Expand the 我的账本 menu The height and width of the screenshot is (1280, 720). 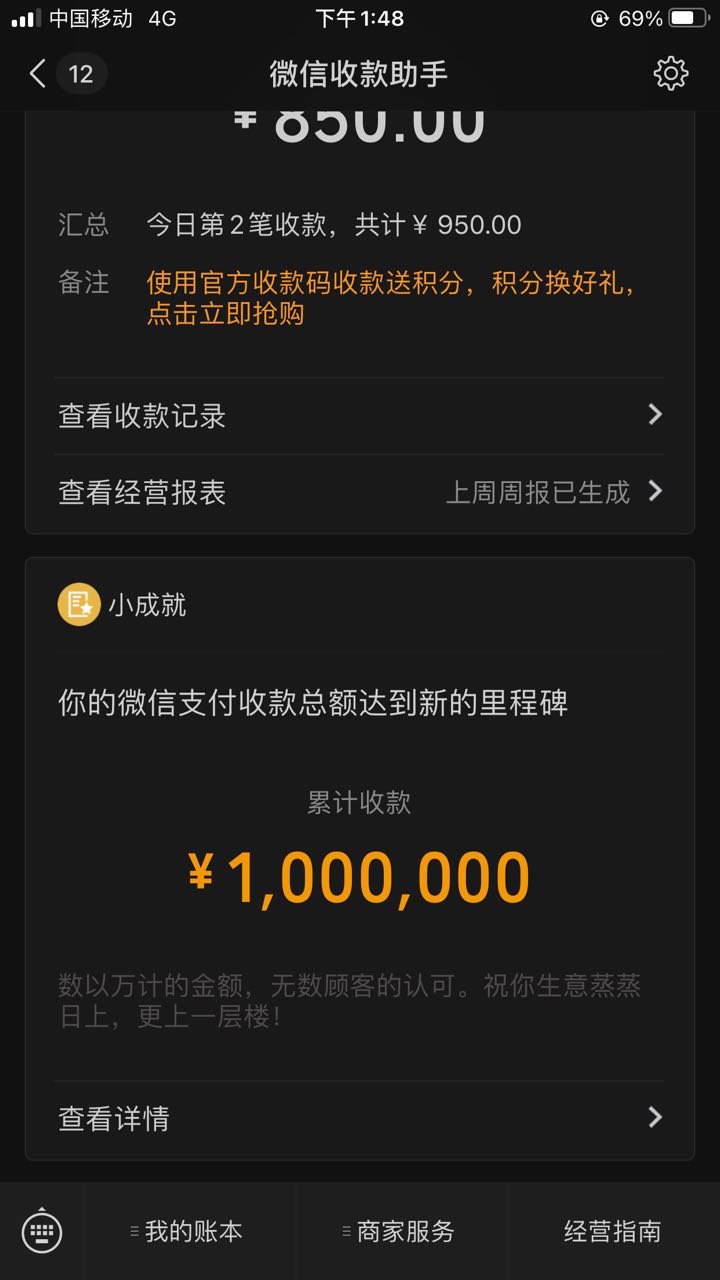pyautogui.click(x=190, y=1232)
